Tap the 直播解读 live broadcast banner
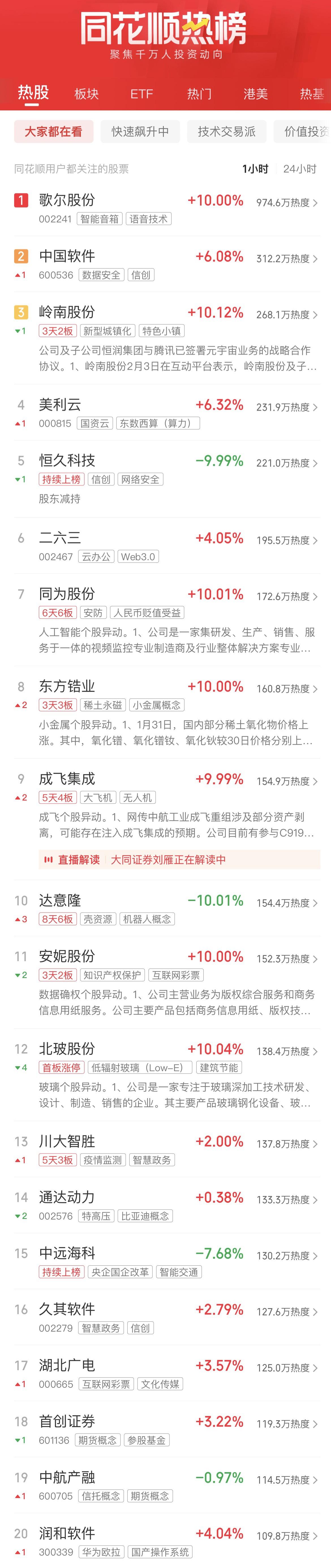331x1568 pixels. click(179, 859)
